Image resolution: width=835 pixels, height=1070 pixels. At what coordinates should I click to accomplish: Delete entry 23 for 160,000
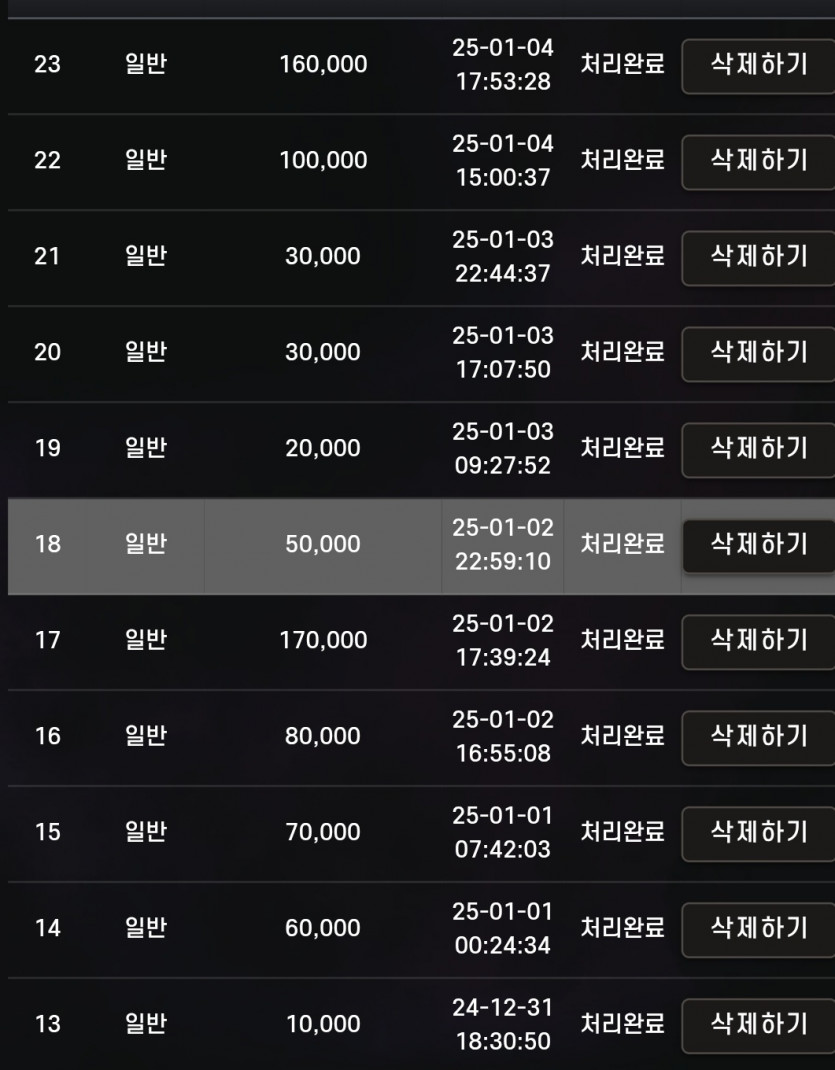tap(759, 66)
